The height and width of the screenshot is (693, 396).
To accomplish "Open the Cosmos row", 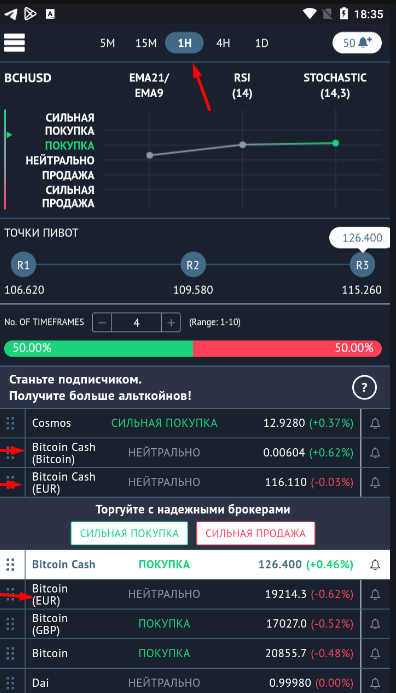I will tap(193, 423).
